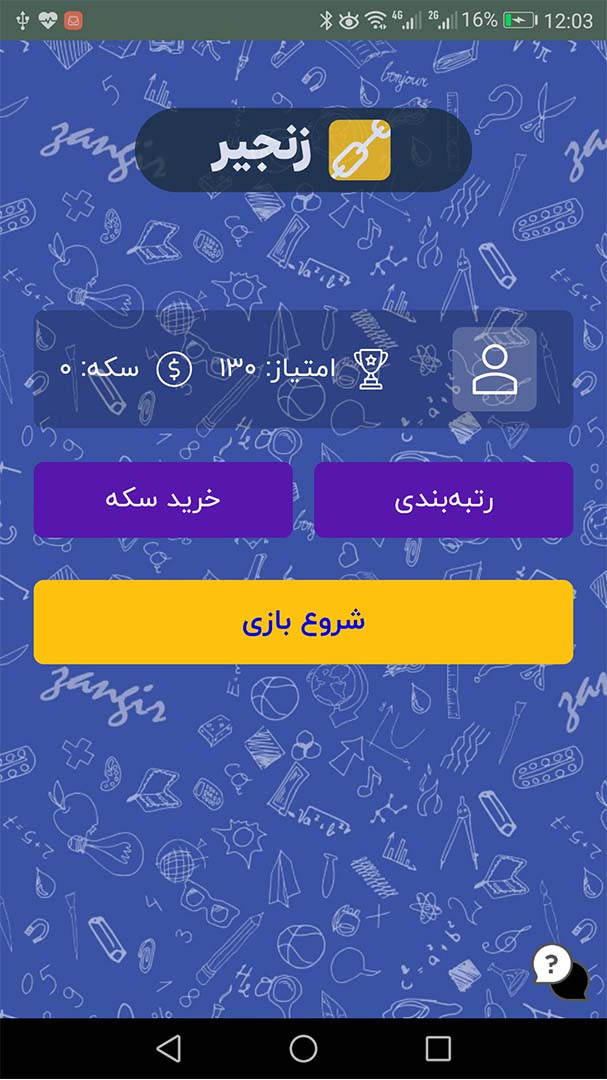Viewport: 607px width, 1080px height.
Task: Tap the خرید سکه buy coins button
Action: click(x=163, y=499)
